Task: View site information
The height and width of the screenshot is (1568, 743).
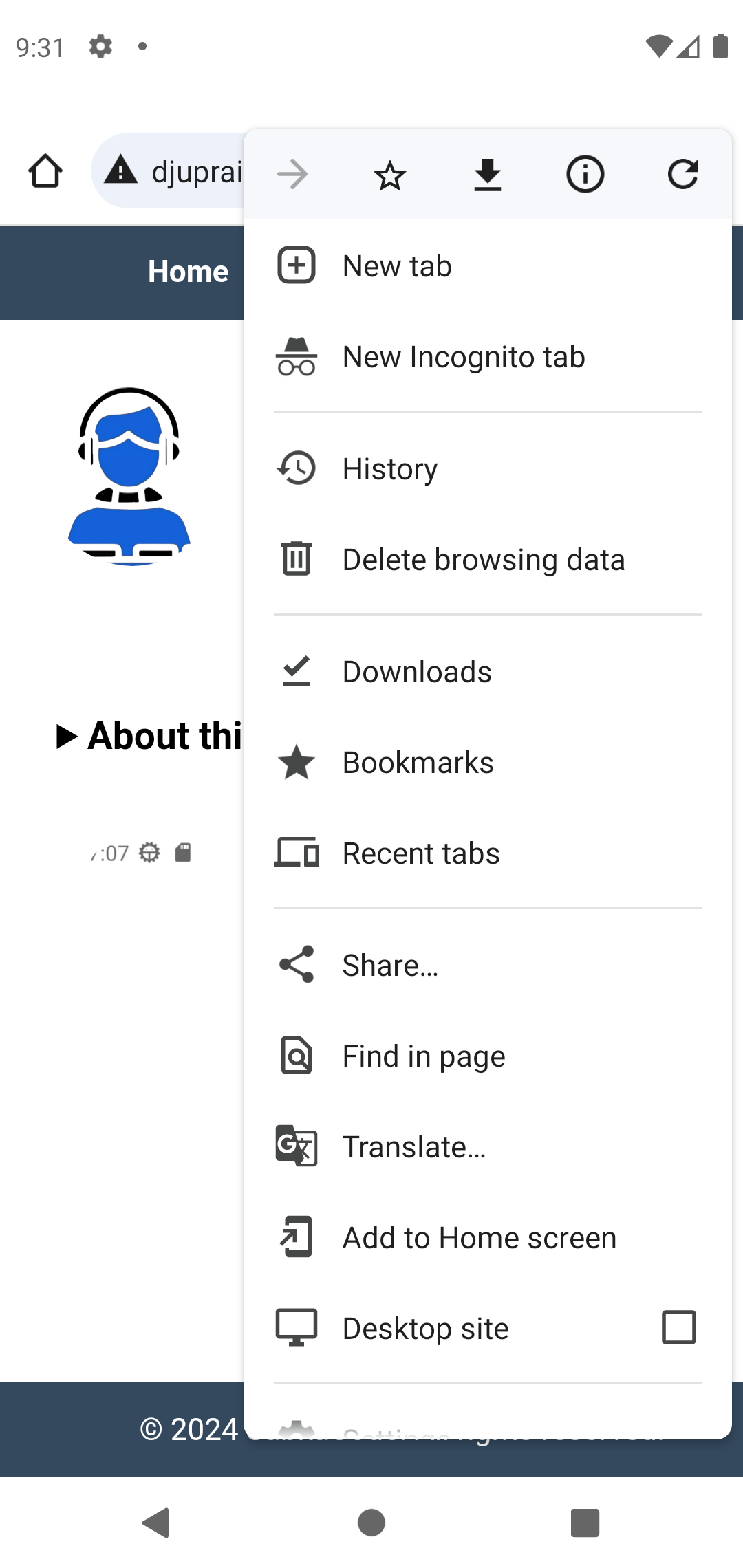Action: coord(585,175)
